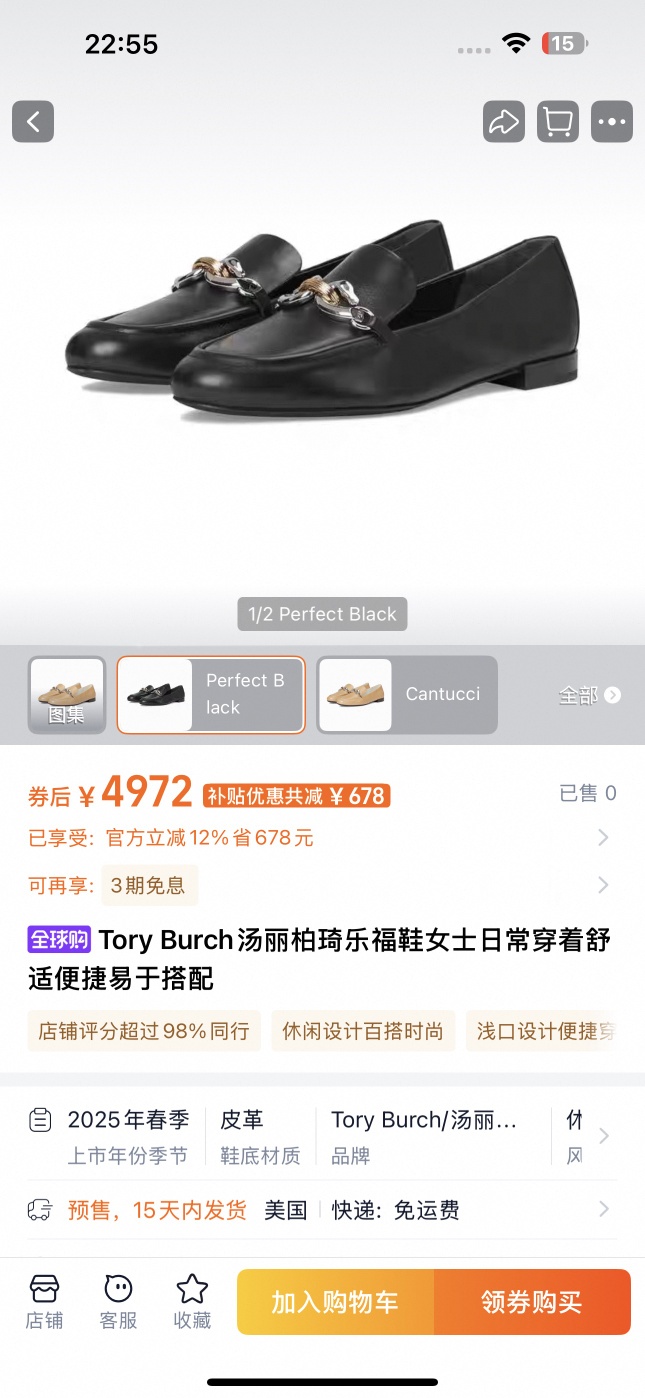Viewport: 645px width, 1398px height.
Task: Go back using the top-left arrow
Action: [x=33, y=122]
